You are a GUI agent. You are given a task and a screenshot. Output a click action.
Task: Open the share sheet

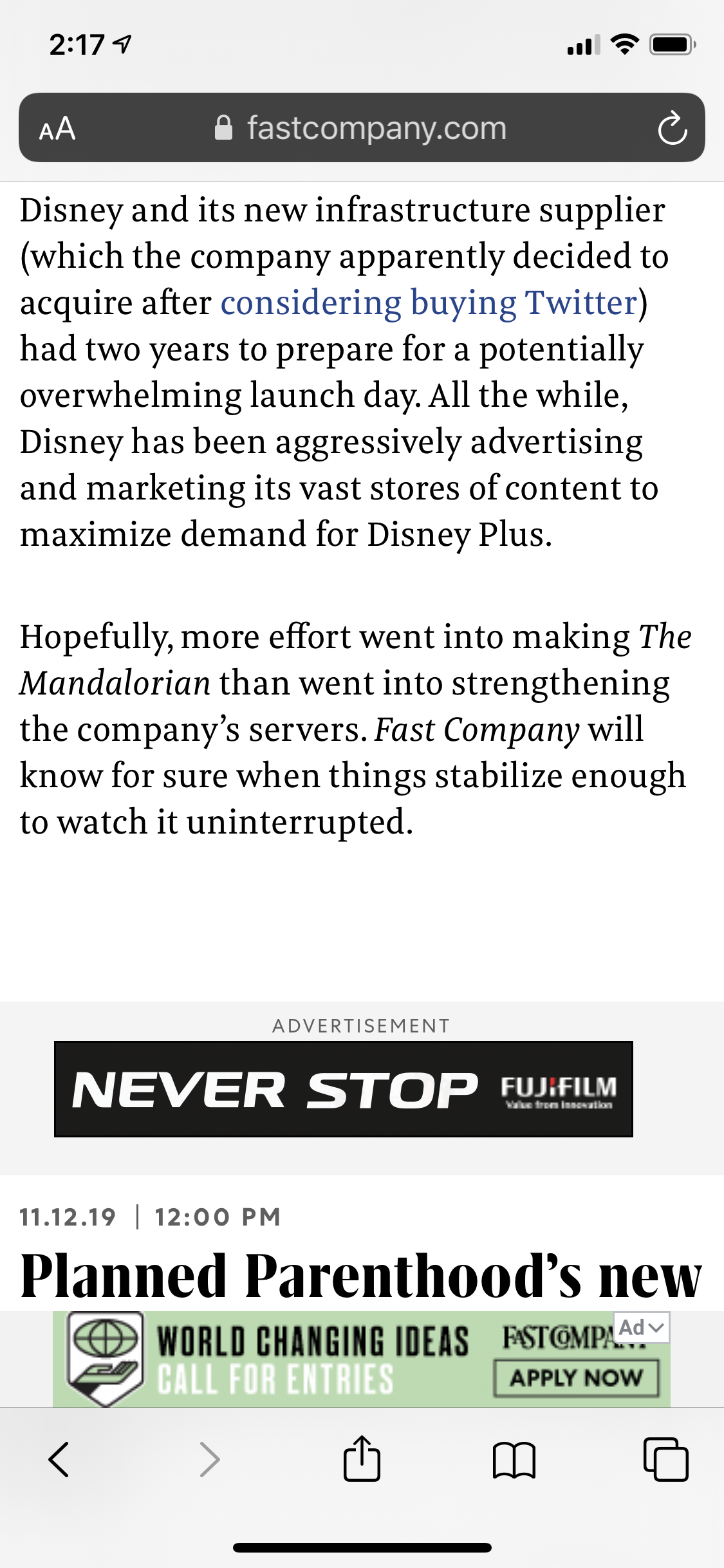(x=362, y=1459)
